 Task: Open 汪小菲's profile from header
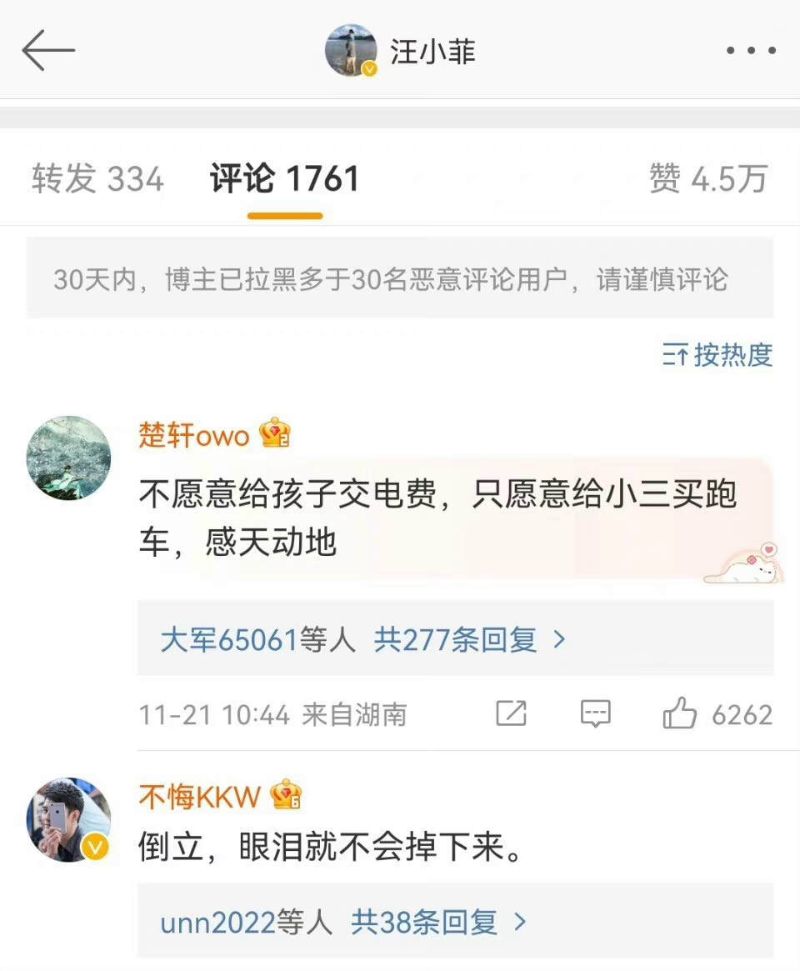pyautogui.click(x=400, y=51)
